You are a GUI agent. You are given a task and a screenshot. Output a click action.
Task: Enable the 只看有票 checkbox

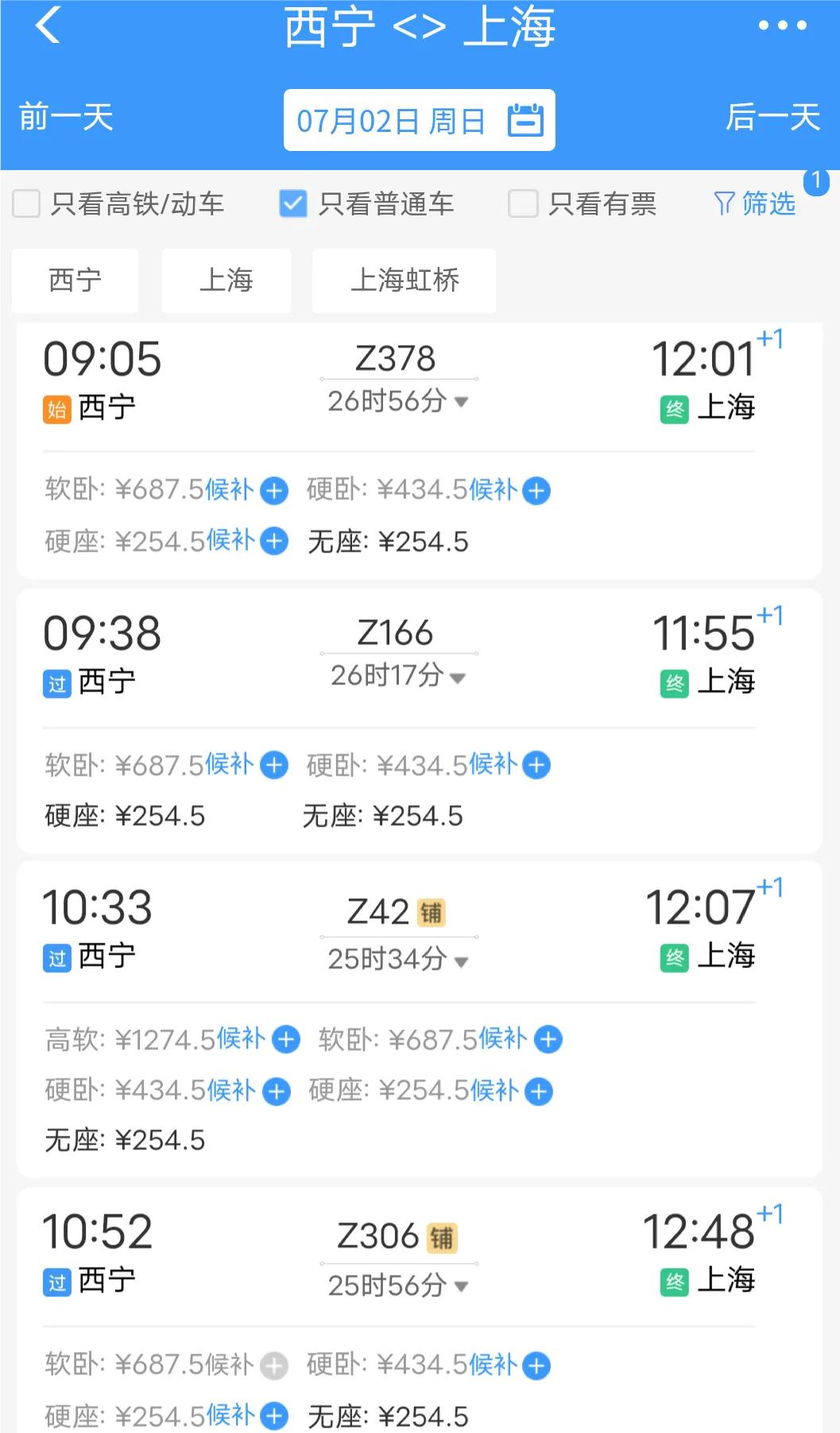[522, 204]
